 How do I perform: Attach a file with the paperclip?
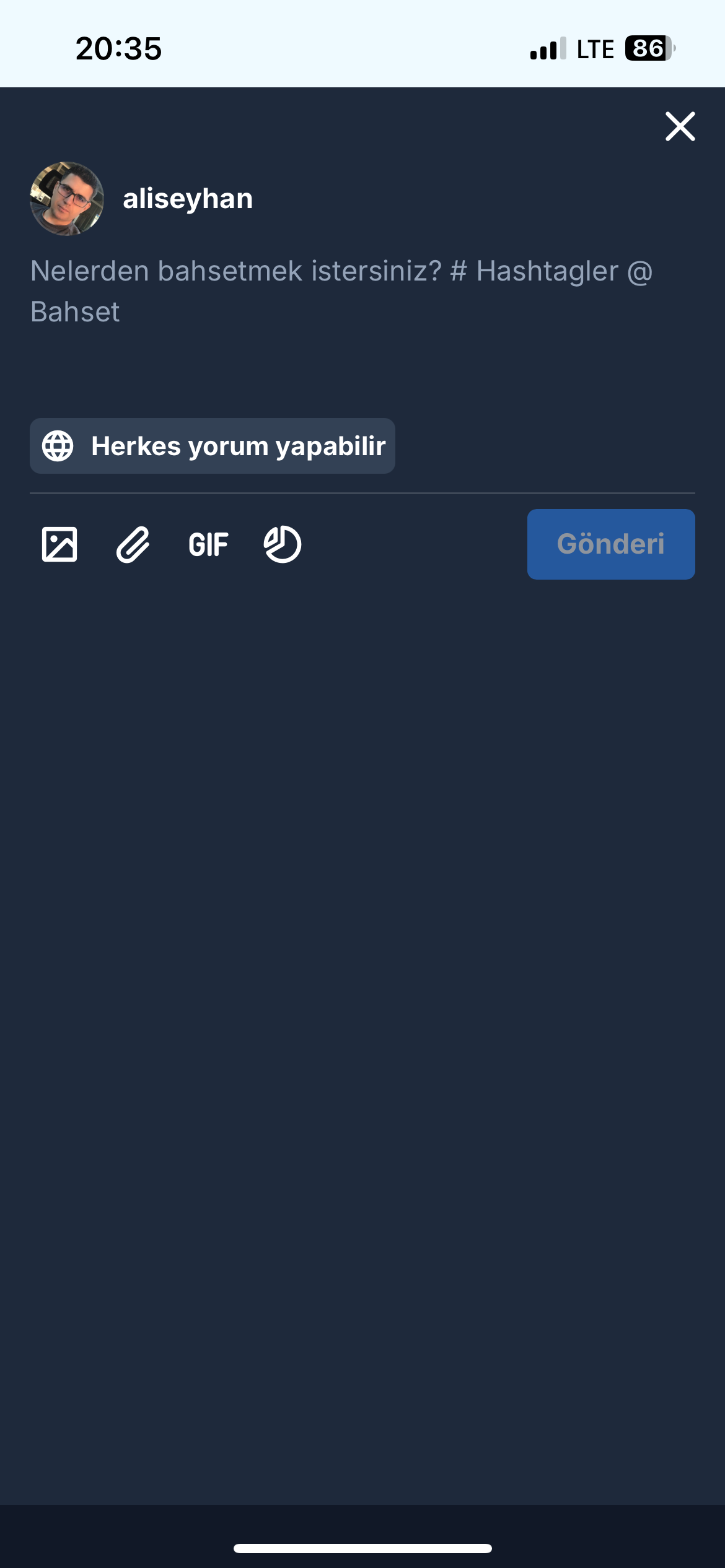[x=133, y=544]
